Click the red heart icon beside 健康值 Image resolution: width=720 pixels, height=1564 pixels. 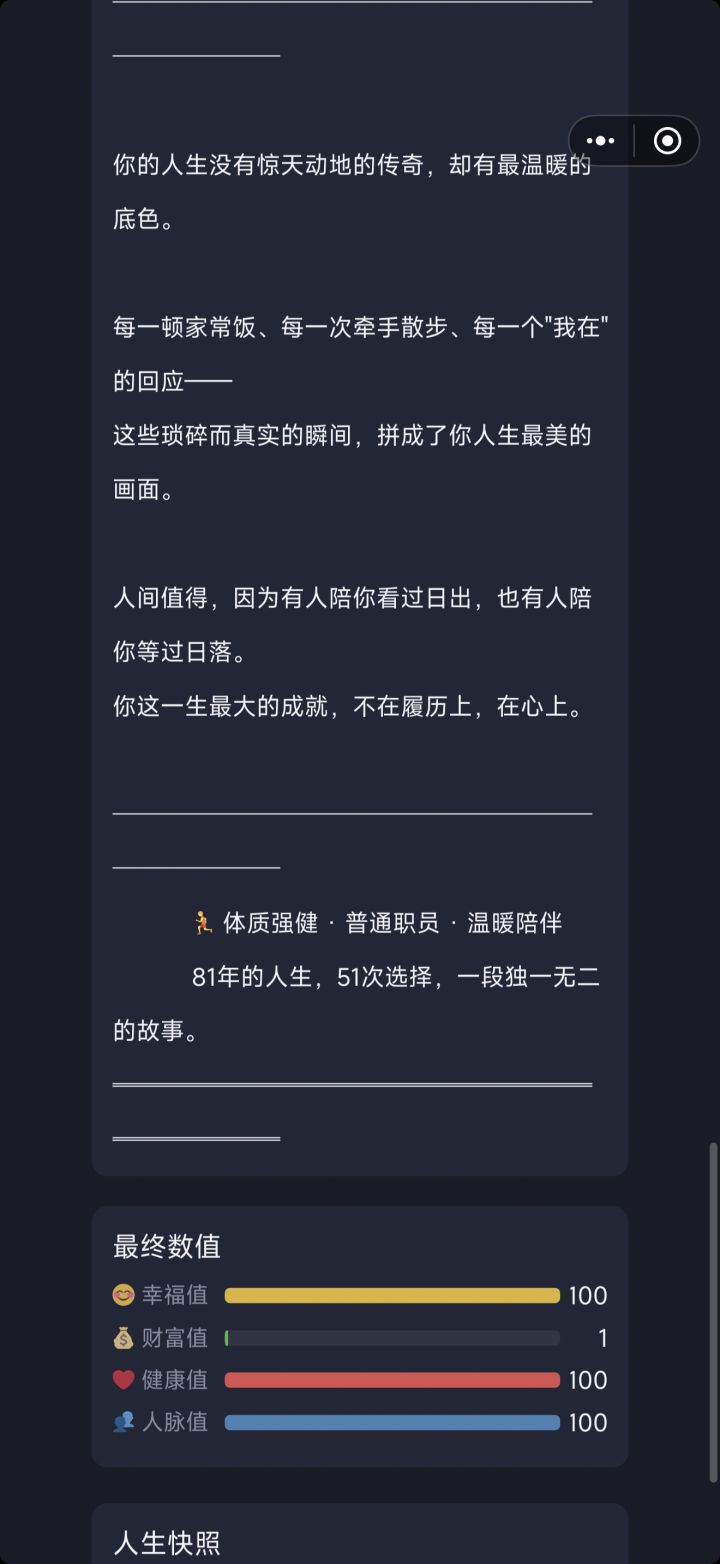pos(123,1380)
